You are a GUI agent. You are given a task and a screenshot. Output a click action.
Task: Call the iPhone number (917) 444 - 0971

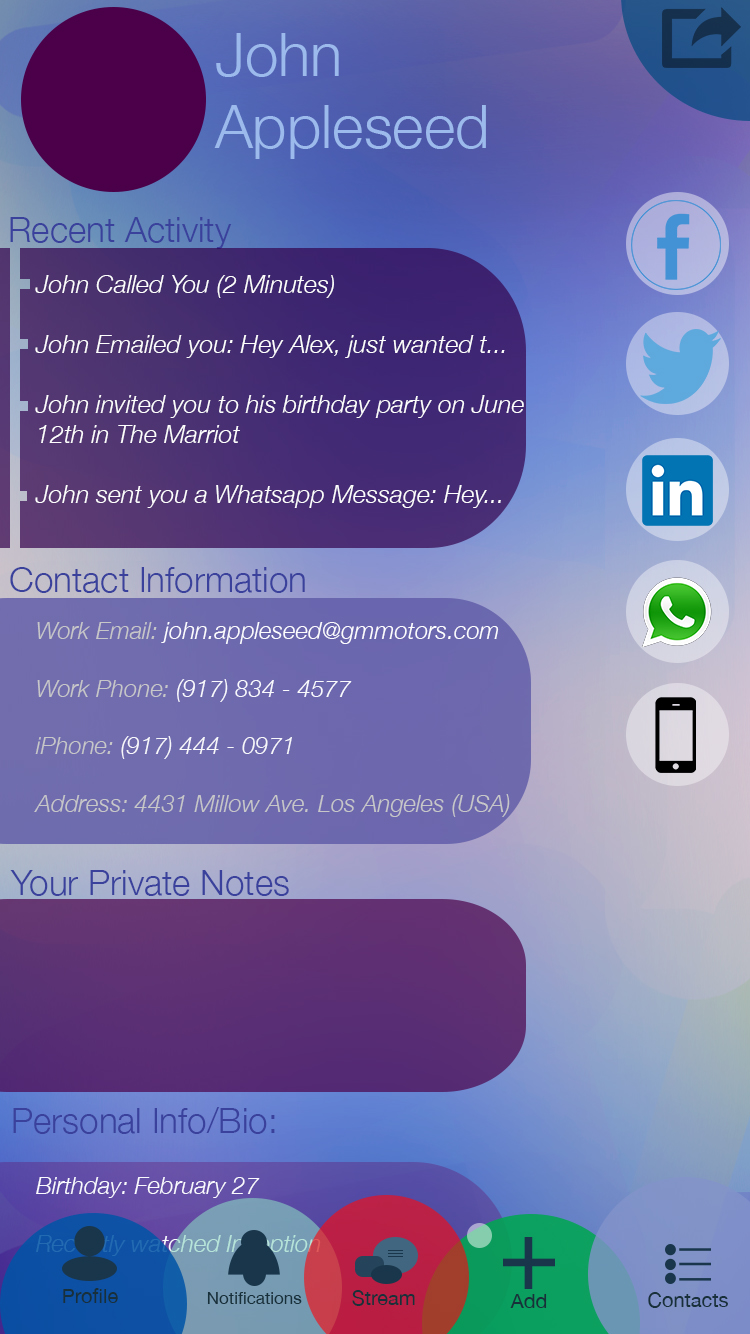207,746
